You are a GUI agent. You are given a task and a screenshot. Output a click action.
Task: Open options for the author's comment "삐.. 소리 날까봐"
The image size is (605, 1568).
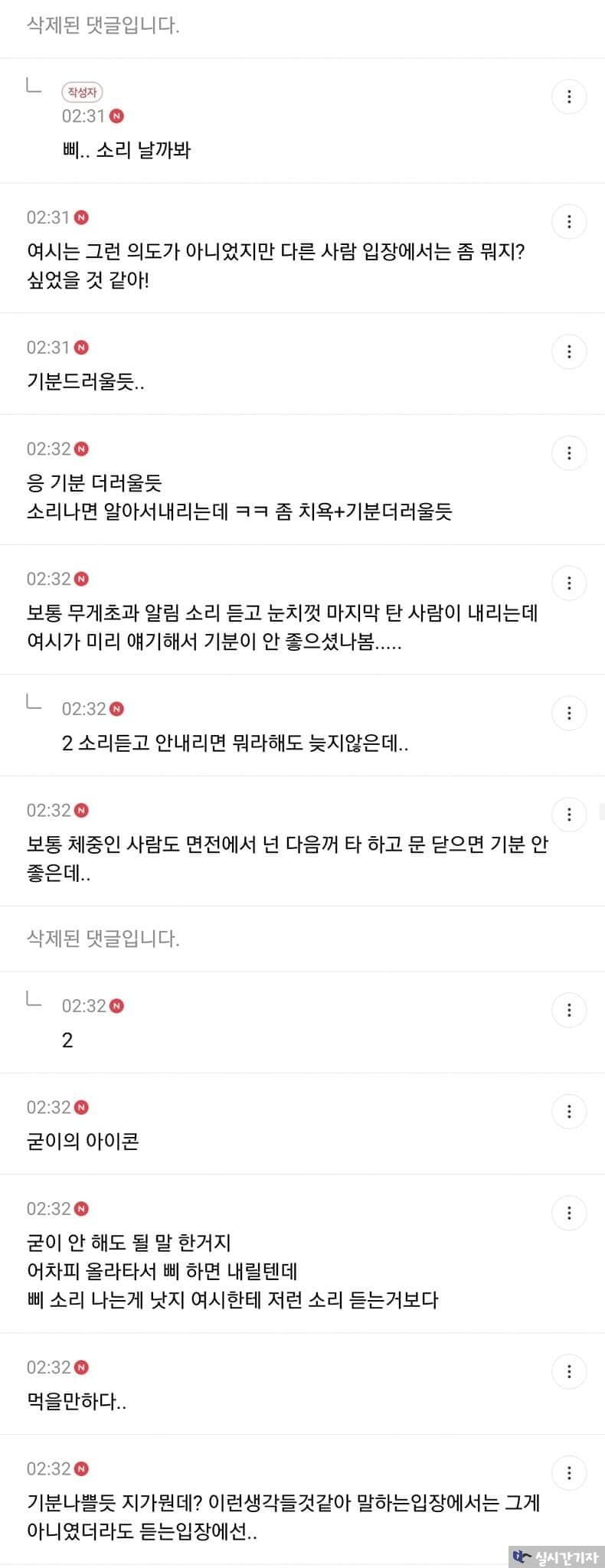click(x=569, y=96)
